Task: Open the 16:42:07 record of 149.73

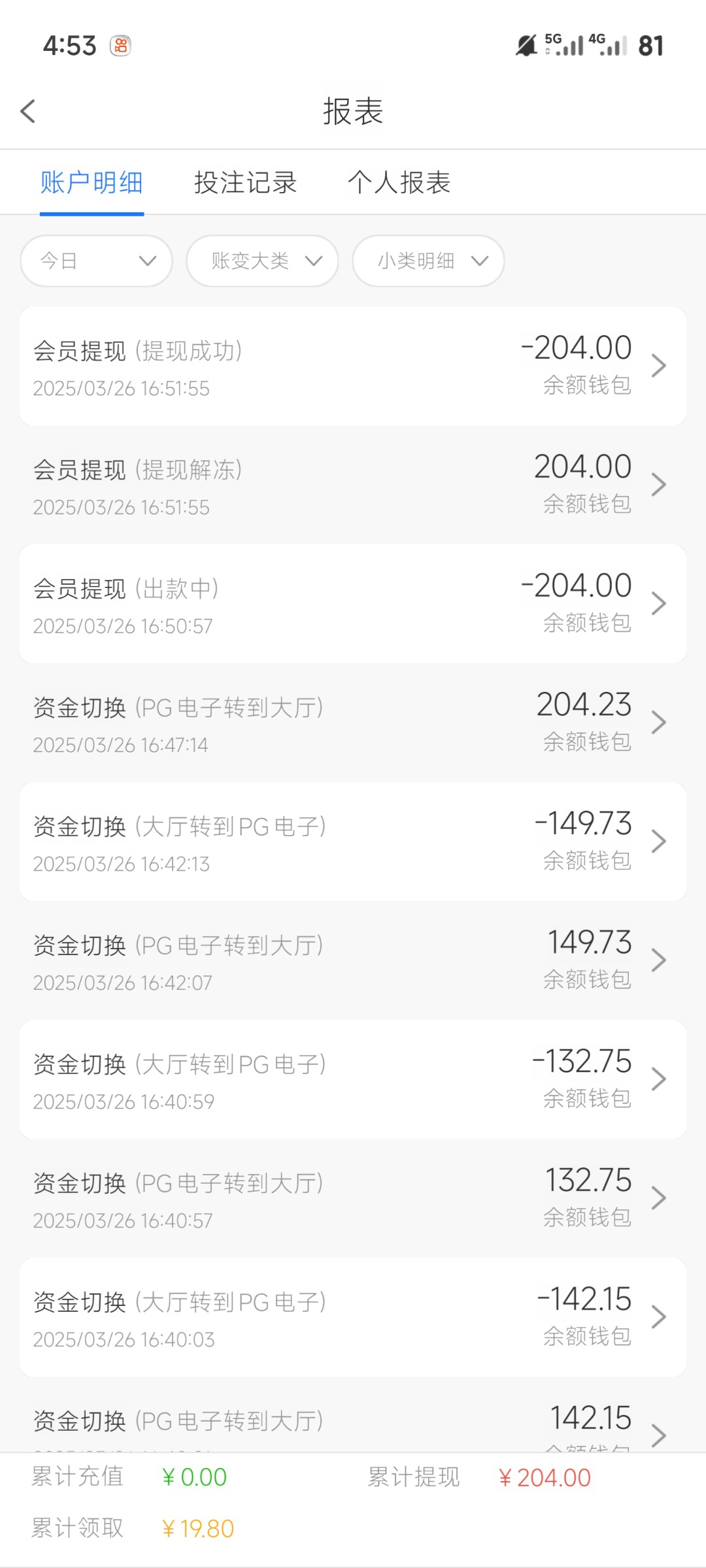Action: click(x=353, y=961)
